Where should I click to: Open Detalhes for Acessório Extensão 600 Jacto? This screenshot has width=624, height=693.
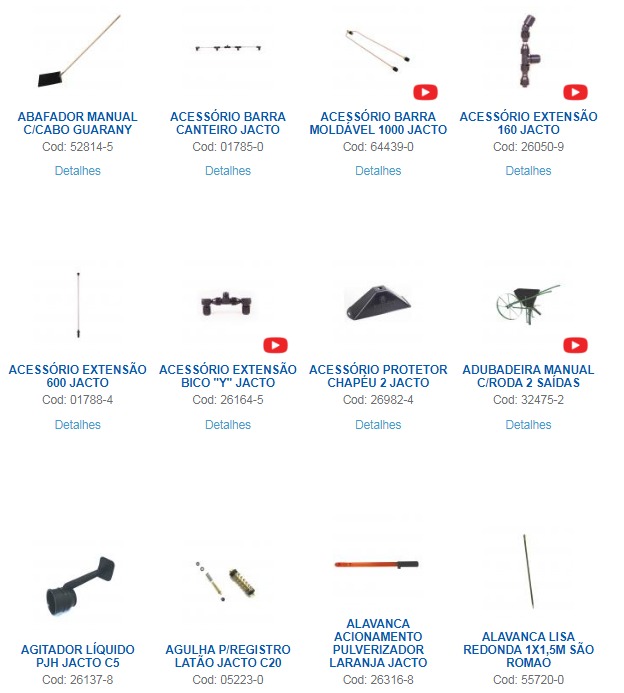77,425
